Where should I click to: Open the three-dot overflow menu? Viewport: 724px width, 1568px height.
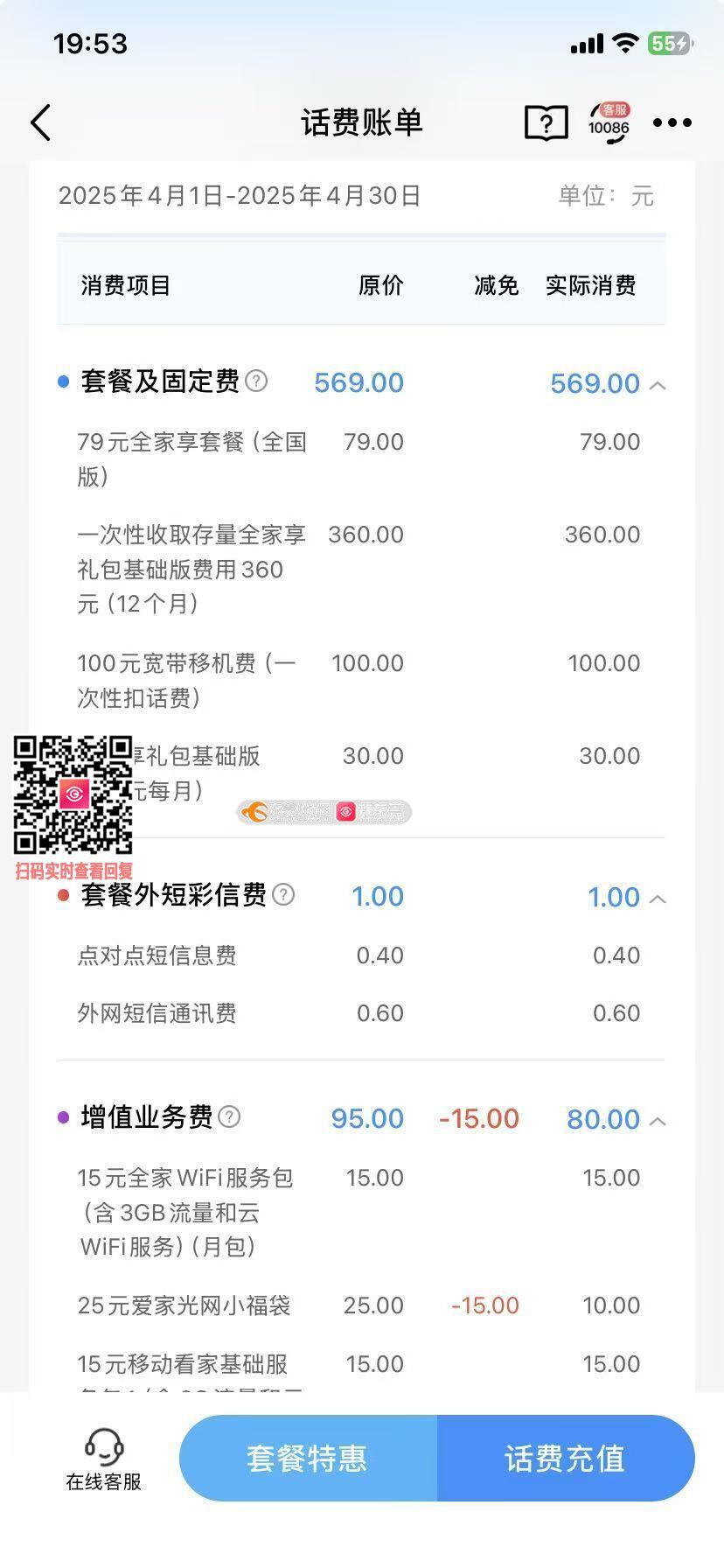(x=672, y=122)
